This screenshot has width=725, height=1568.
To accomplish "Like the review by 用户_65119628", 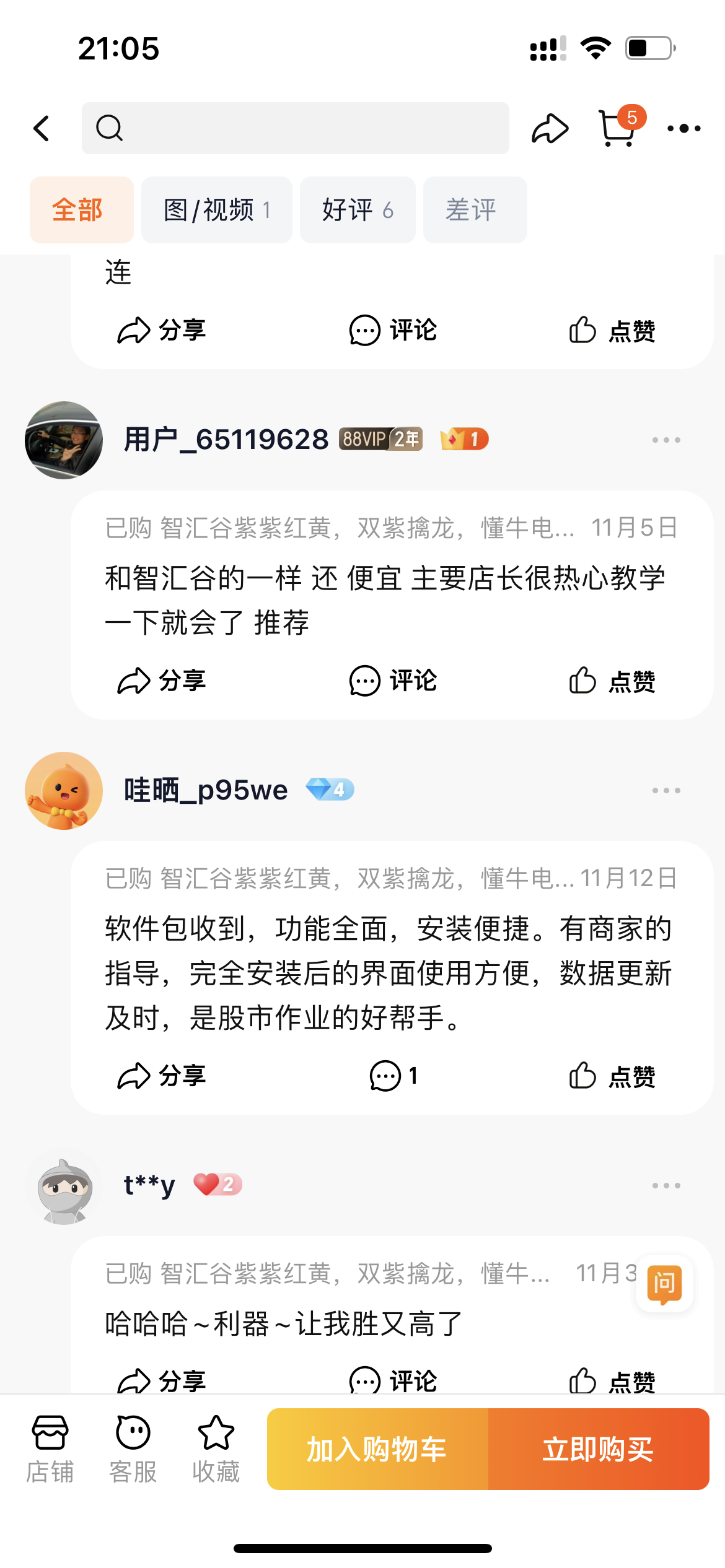I will (x=612, y=681).
